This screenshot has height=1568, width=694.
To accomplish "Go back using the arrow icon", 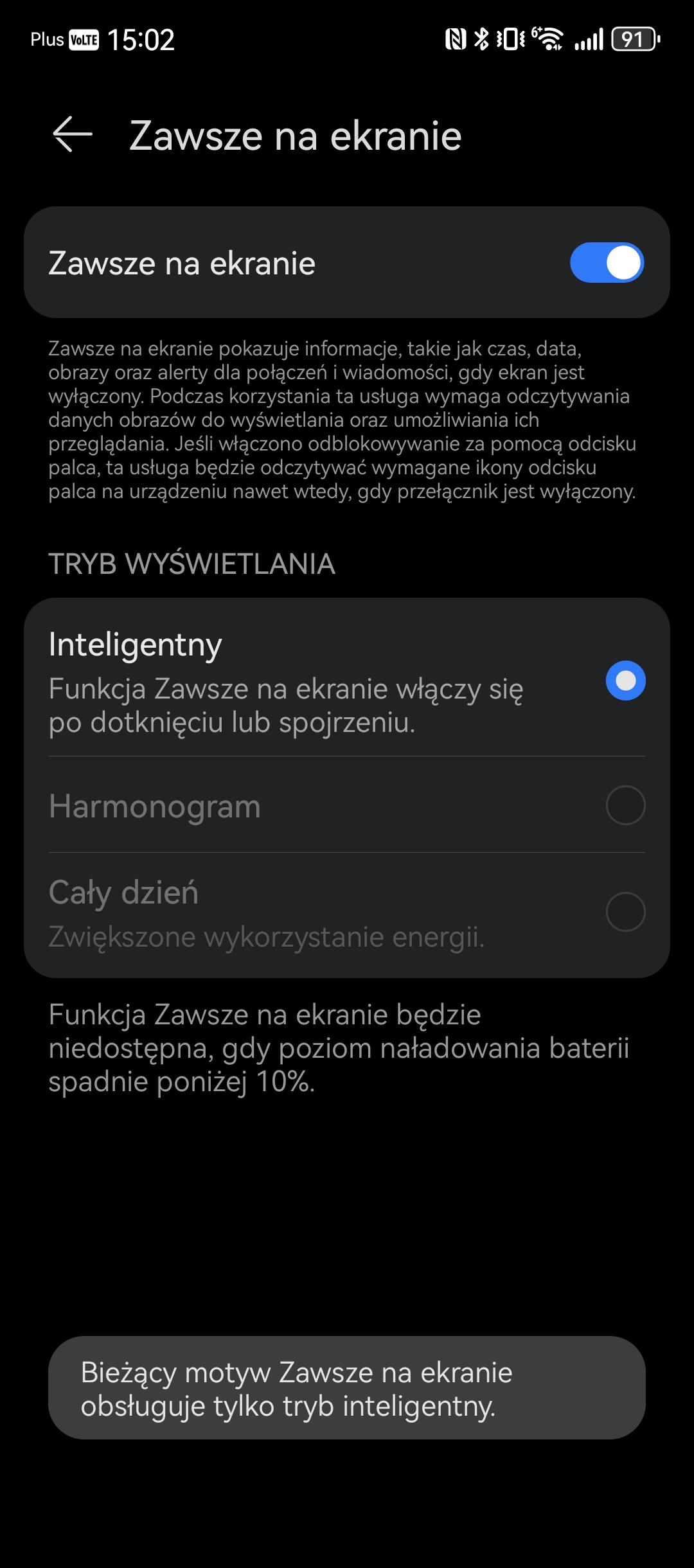I will click(73, 134).
